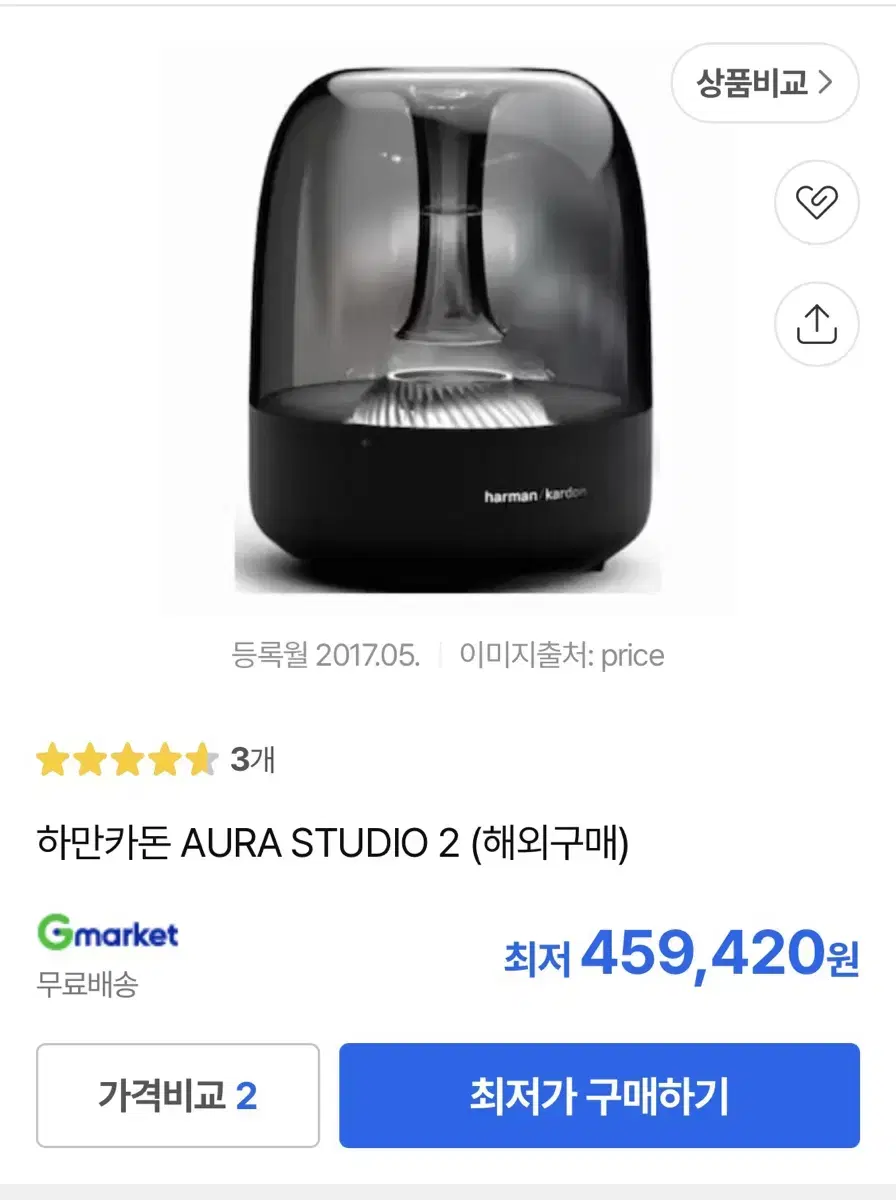Open the 3개 review count link
The height and width of the screenshot is (1200, 896).
[x=252, y=760]
